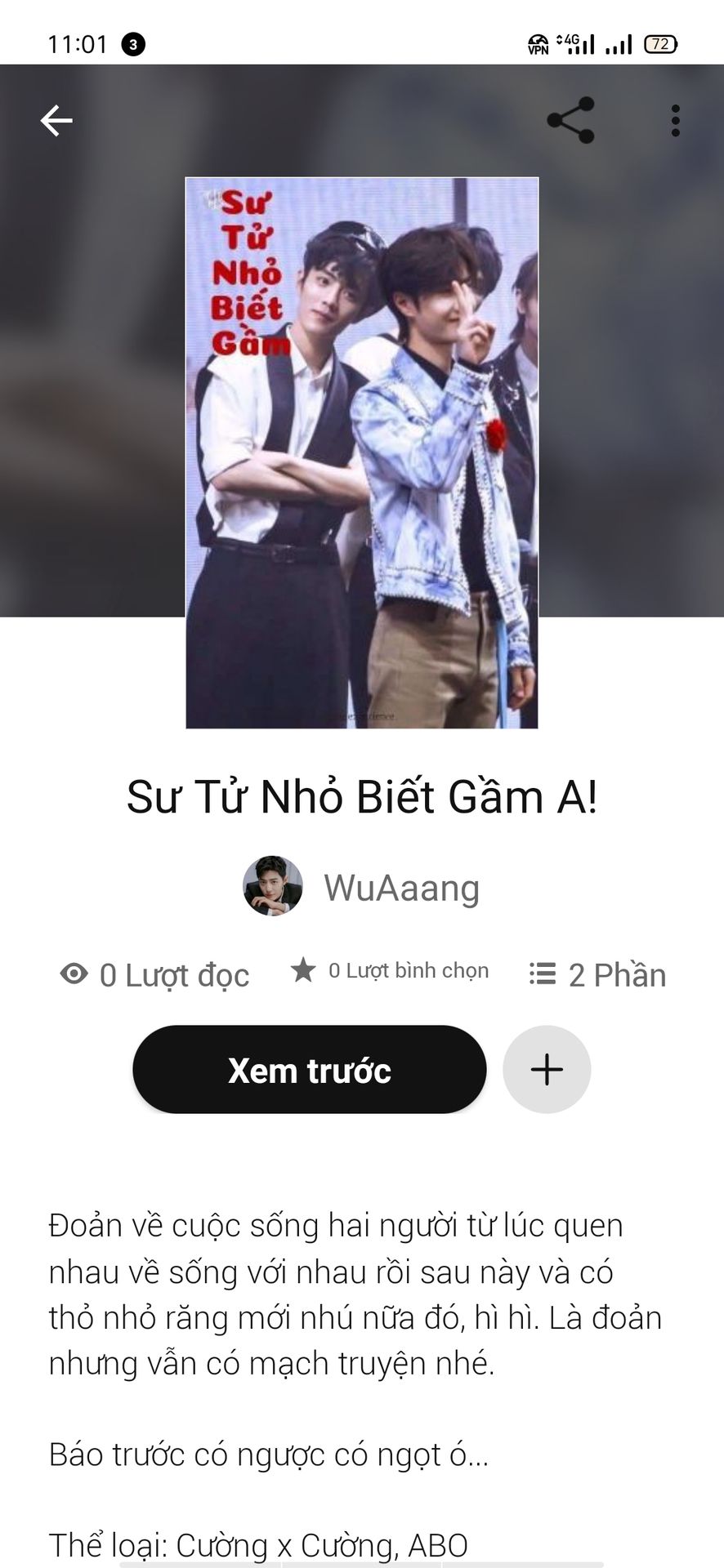Image resolution: width=724 pixels, height=1568 pixels.
Task: View the 2 Phần chapter list
Action: pyautogui.click(x=597, y=974)
